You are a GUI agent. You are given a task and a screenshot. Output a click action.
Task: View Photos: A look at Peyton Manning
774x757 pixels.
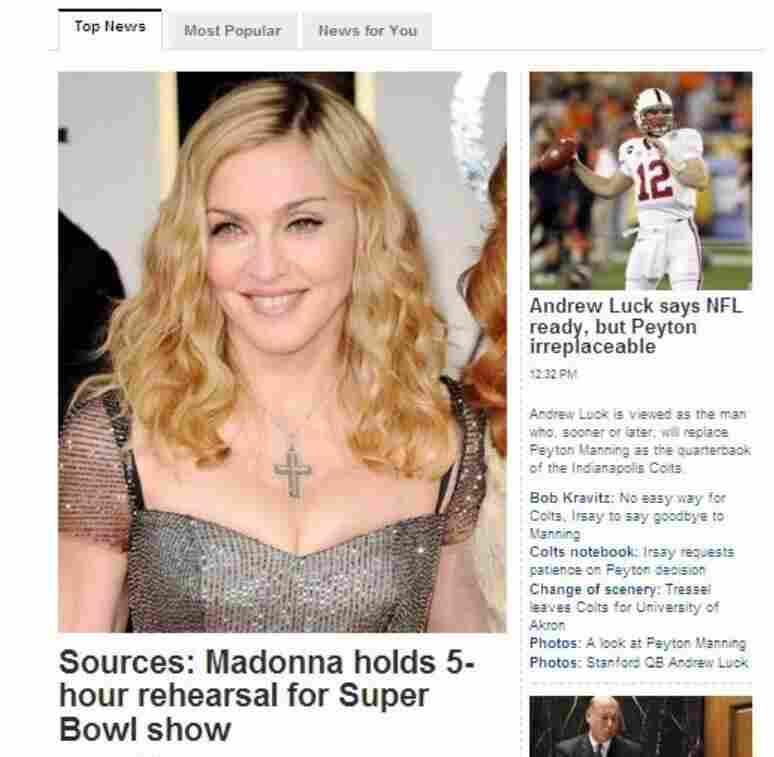point(637,643)
